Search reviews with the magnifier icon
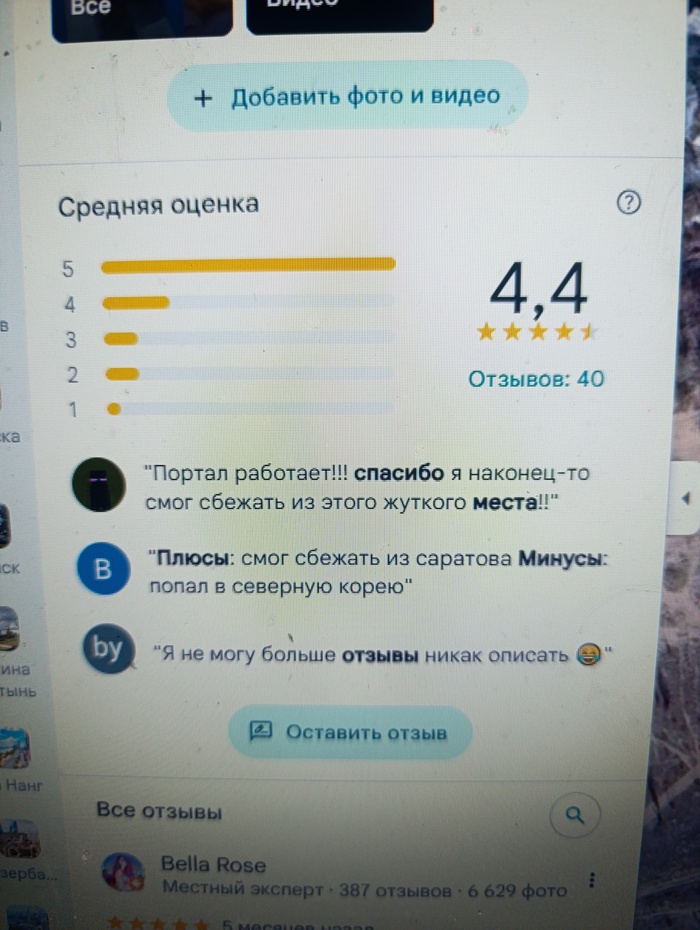The height and width of the screenshot is (930, 700). pyautogui.click(x=574, y=815)
